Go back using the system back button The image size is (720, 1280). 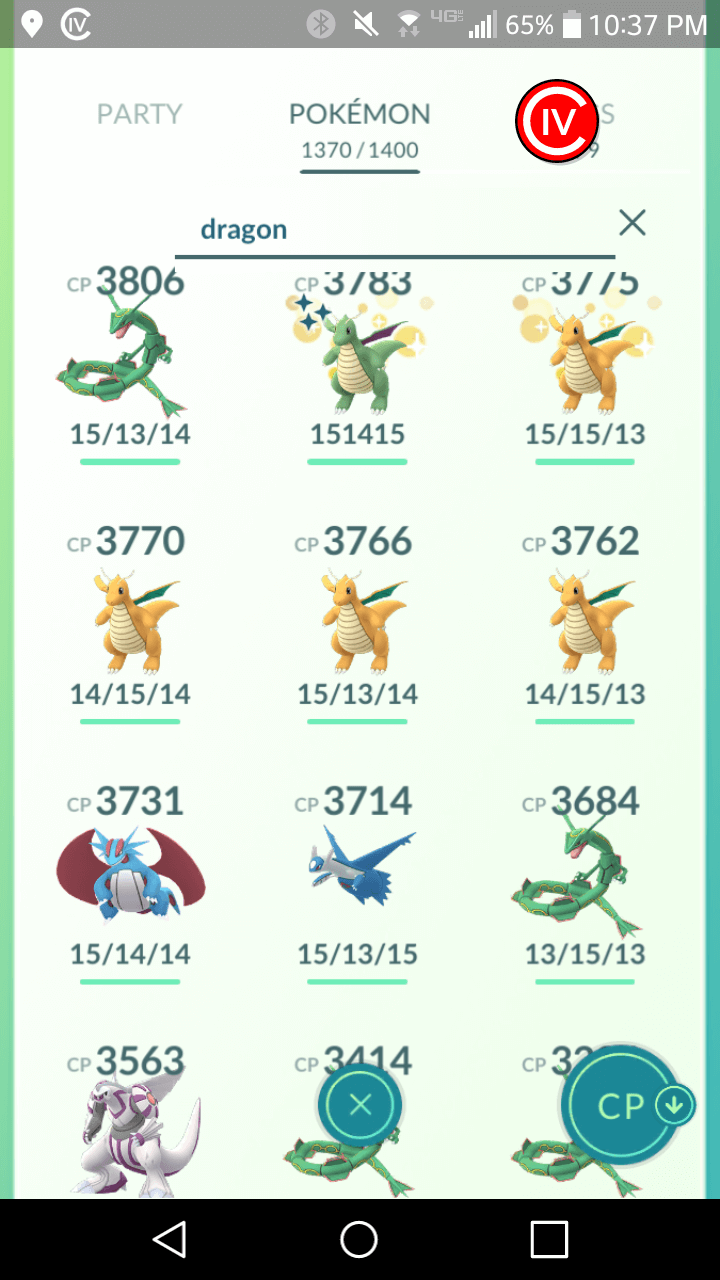coord(169,1239)
